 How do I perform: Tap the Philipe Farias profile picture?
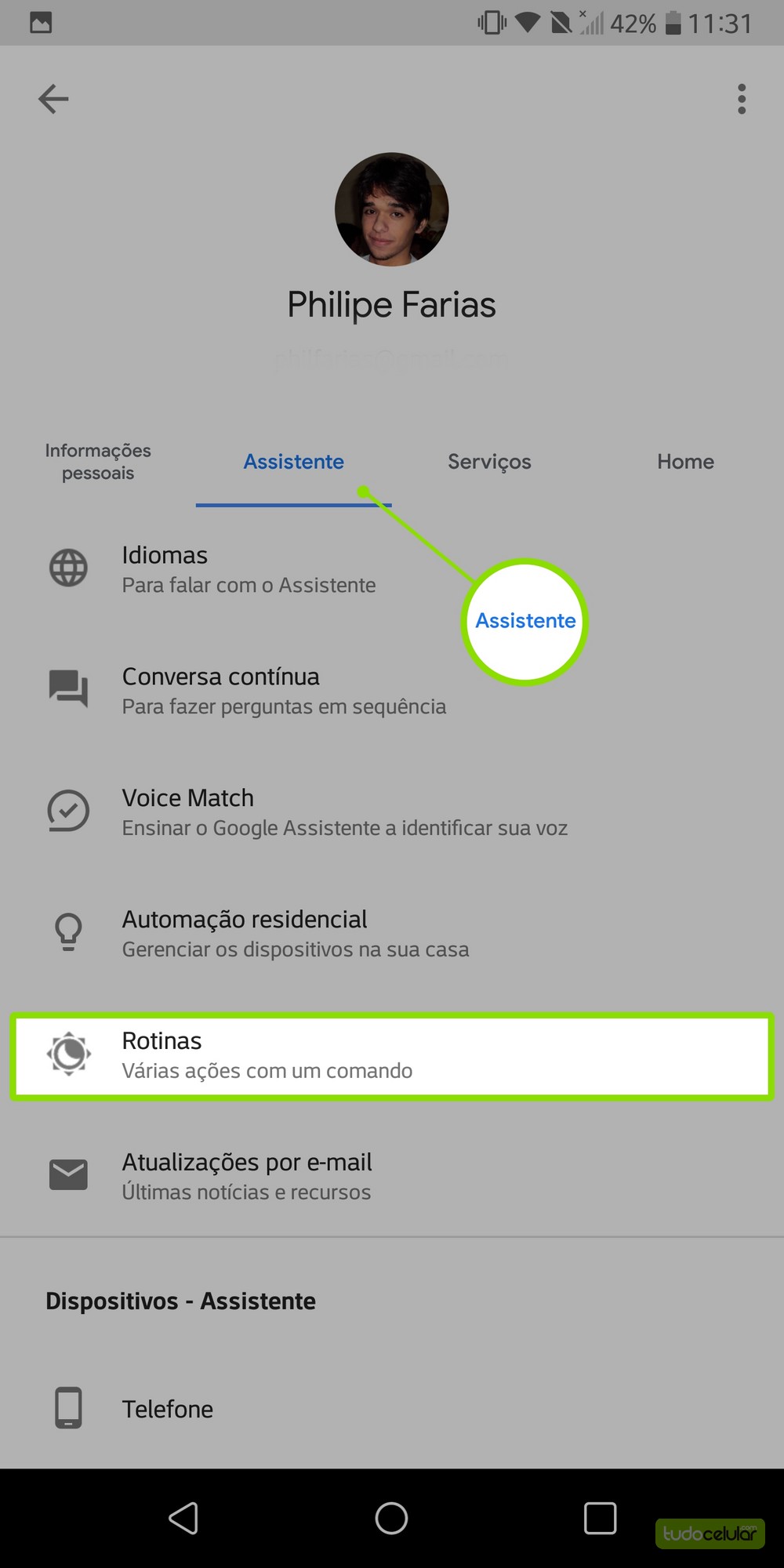(x=391, y=209)
